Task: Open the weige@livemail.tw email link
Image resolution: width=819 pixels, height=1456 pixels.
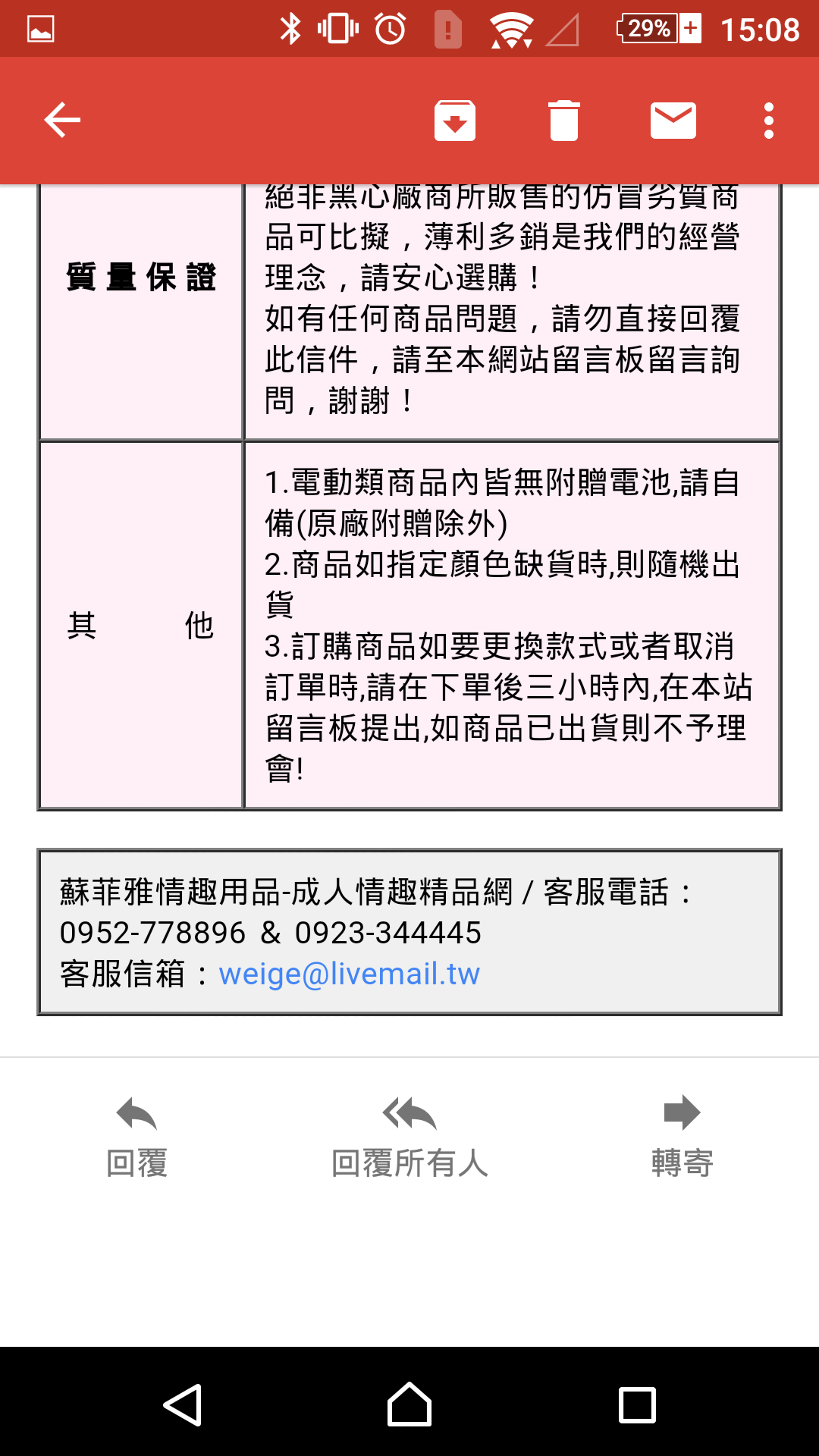Action: 349,974
